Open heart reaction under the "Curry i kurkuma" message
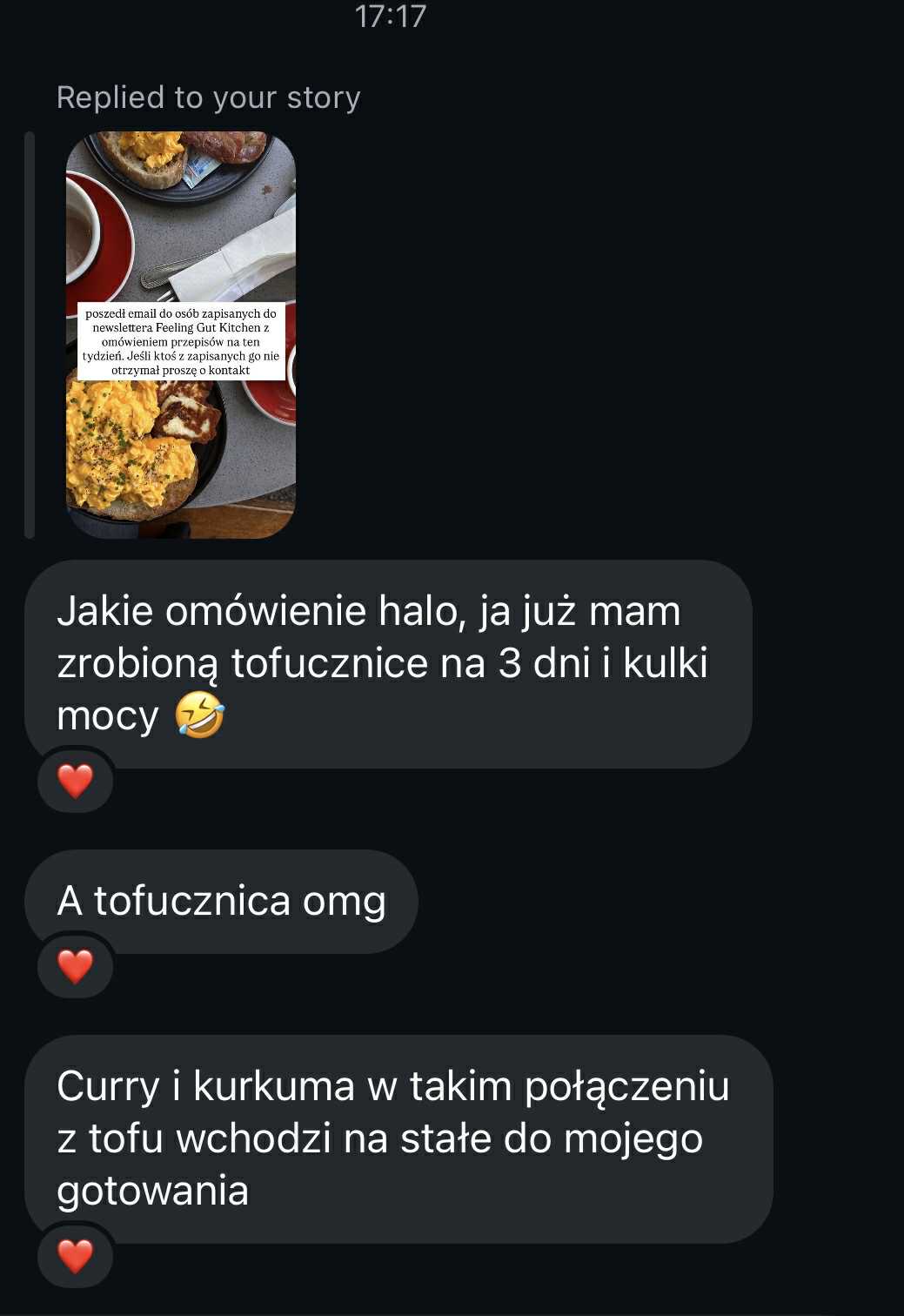 click(76, 1256)
